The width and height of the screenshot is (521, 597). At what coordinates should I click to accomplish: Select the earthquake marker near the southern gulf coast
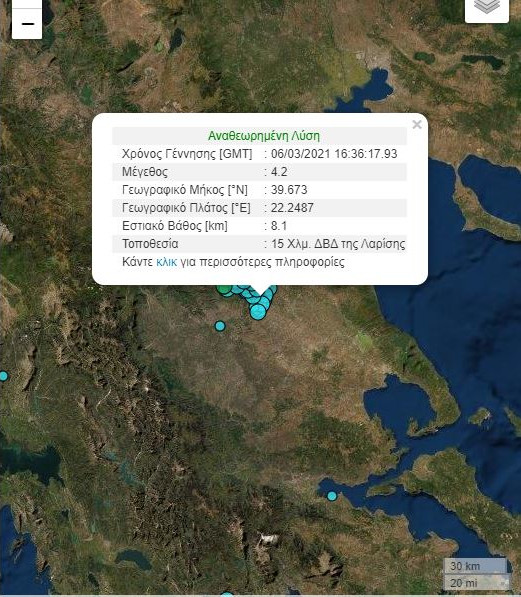coord(332,496)
